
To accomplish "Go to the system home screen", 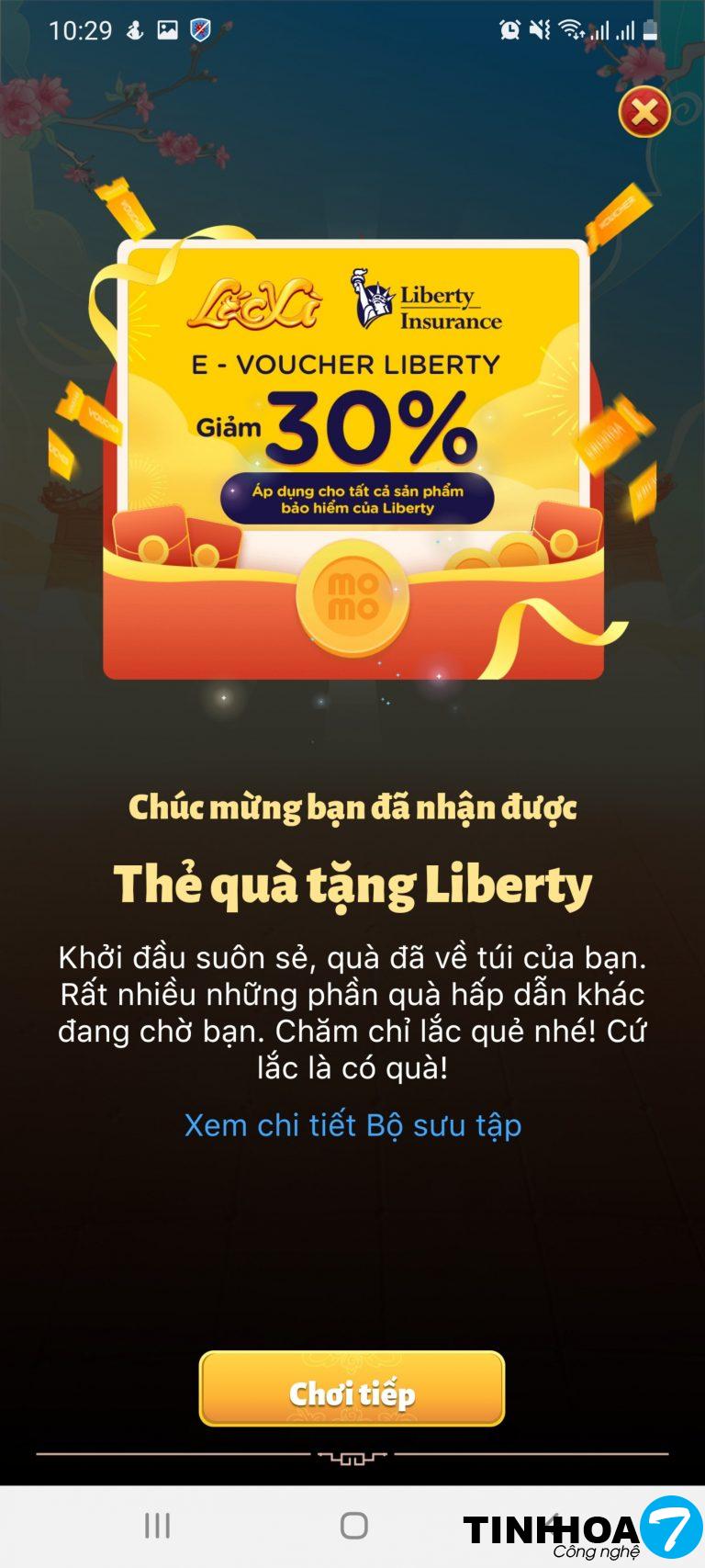I will point(353,1526).
